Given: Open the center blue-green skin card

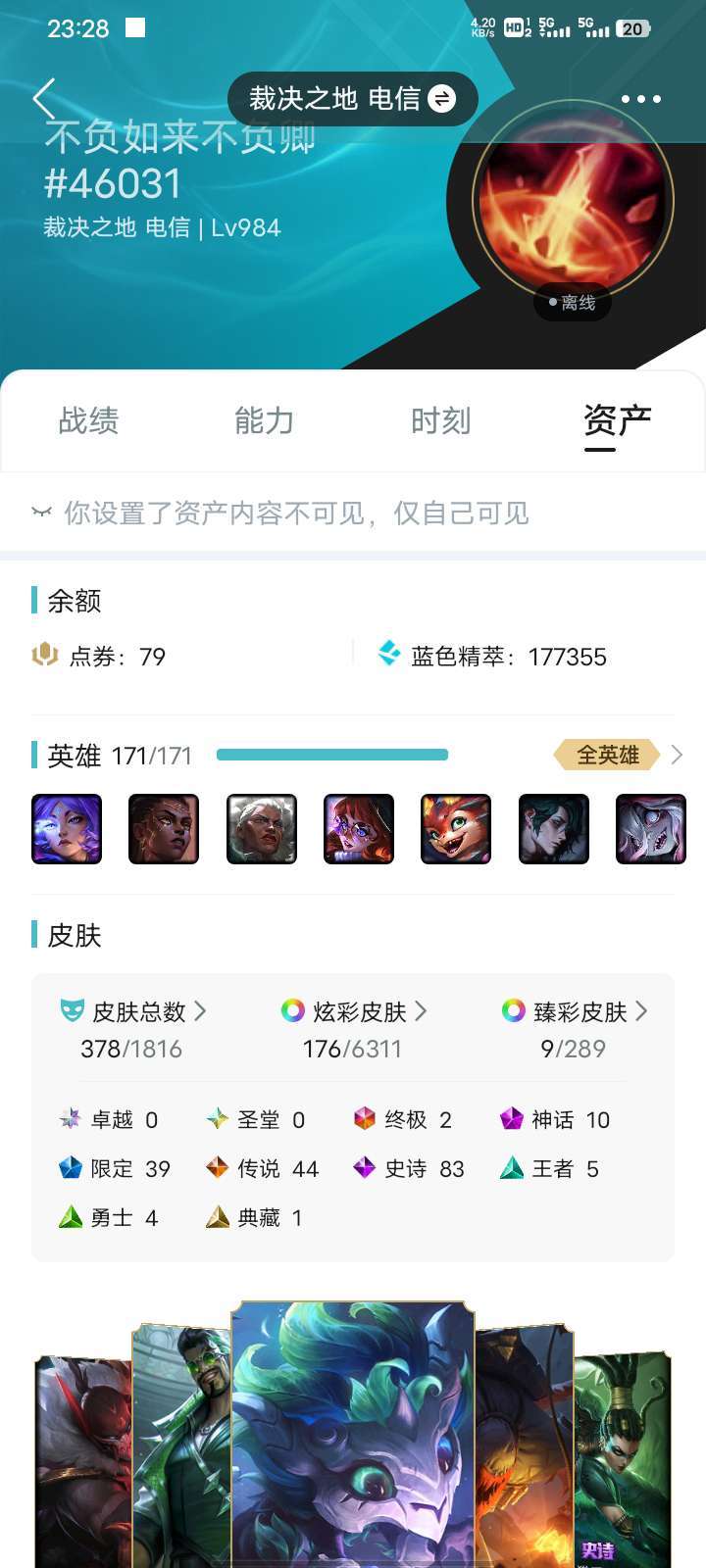Looking at the screenshot, I should click(353, 1435).
